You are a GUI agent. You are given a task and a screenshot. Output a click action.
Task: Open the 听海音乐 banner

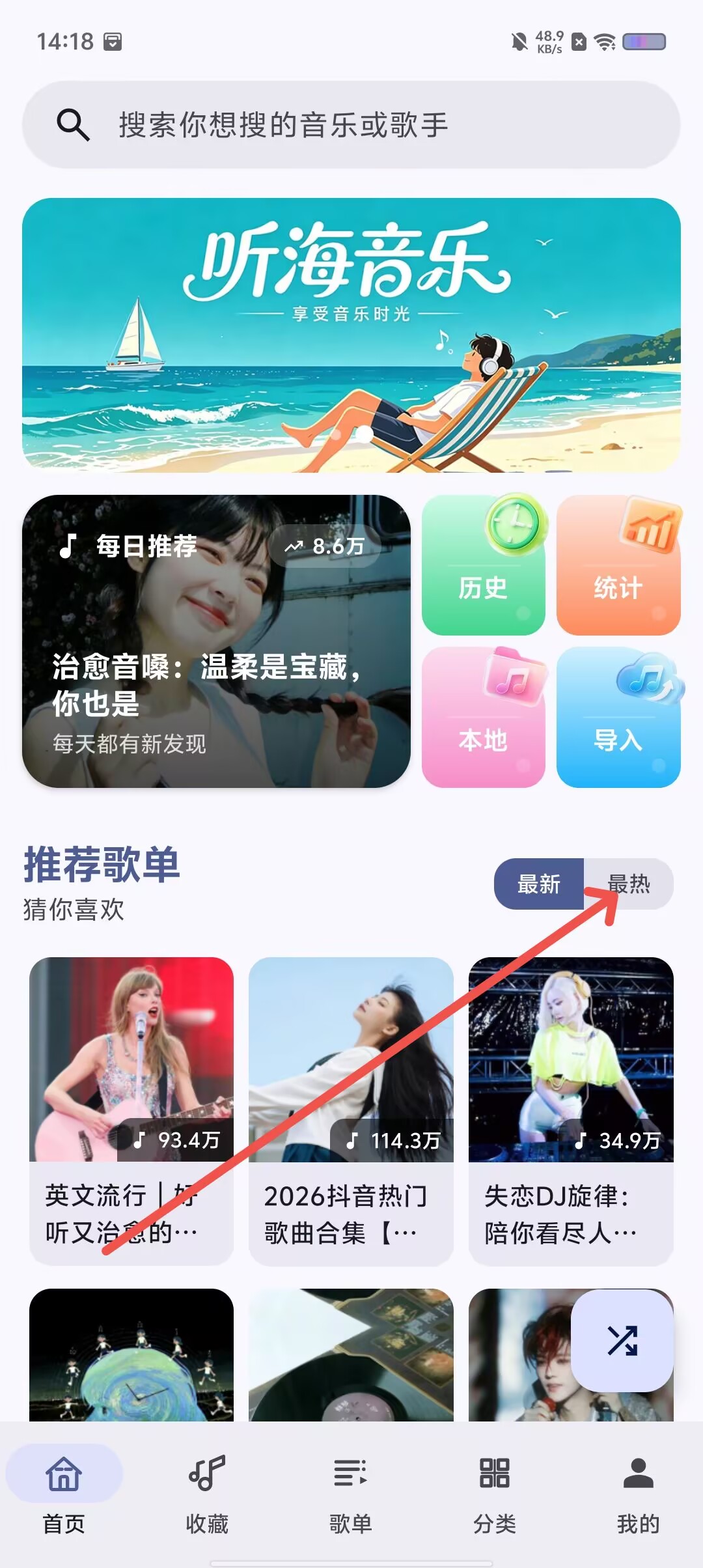351,335
